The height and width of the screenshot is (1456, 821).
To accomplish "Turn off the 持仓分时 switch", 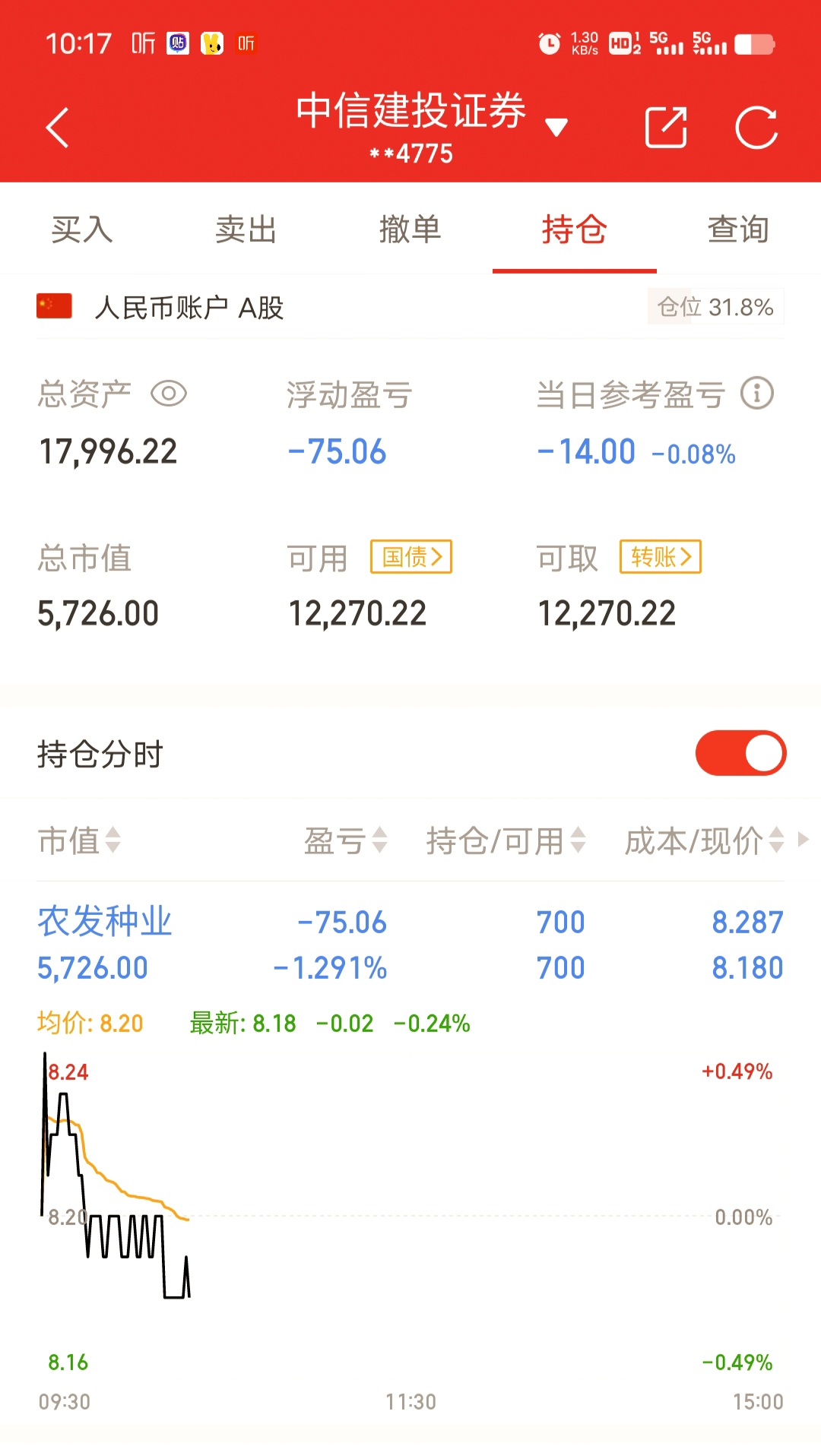I will point(740,753).
